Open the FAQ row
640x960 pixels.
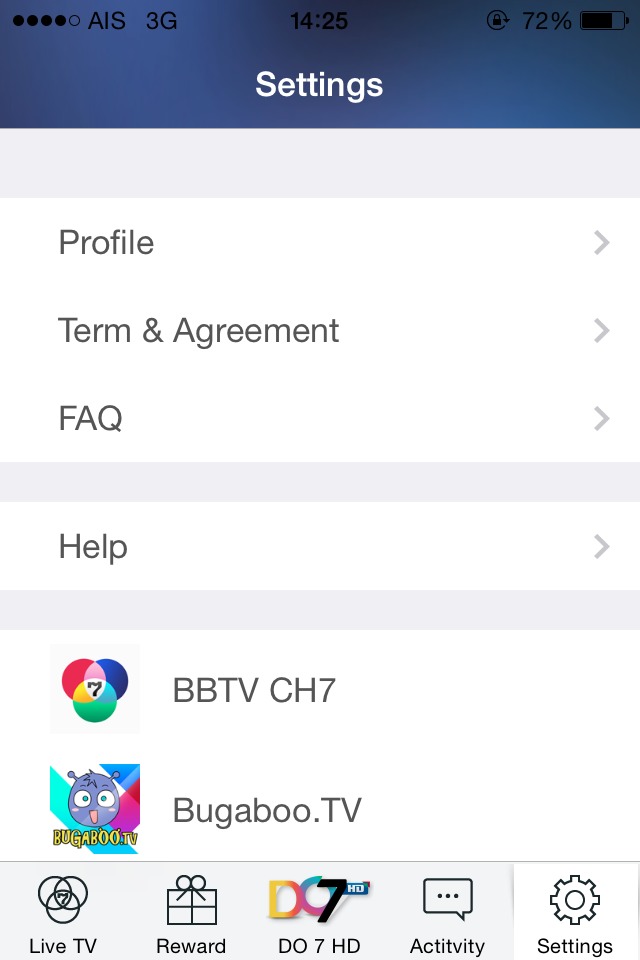(320, 417)
